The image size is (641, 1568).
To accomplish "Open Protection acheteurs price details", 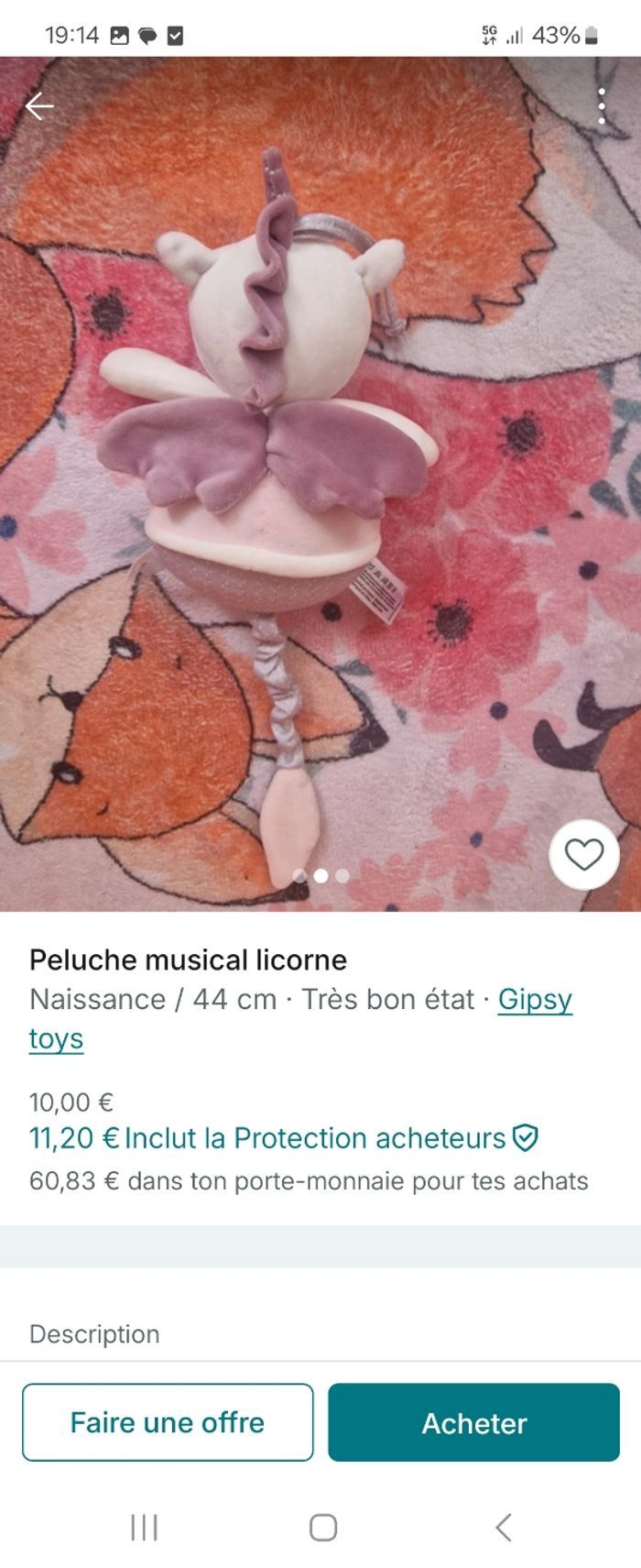I will point(284,1138).
